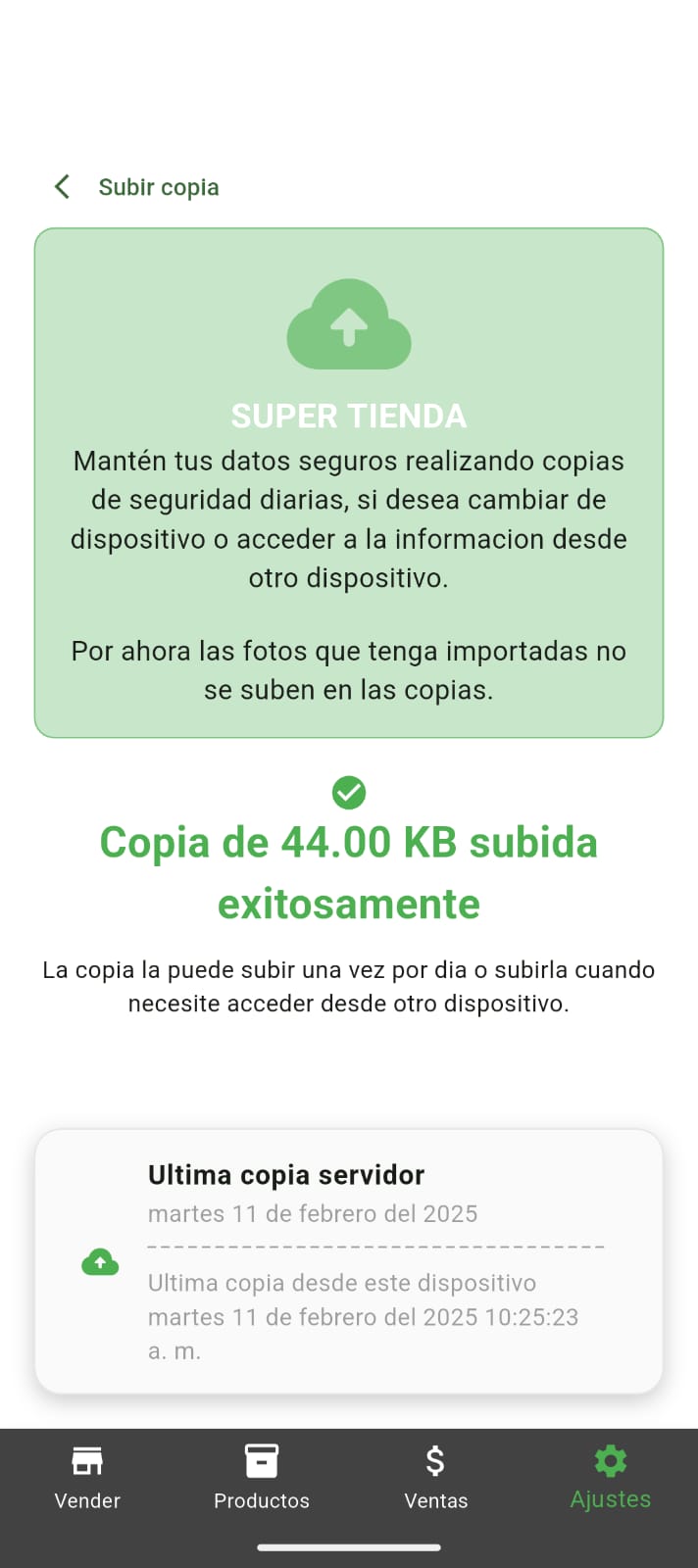Screen dimensions: 698x1568
Task: Open the Productos tab
Action: (x=262, y=1478)
